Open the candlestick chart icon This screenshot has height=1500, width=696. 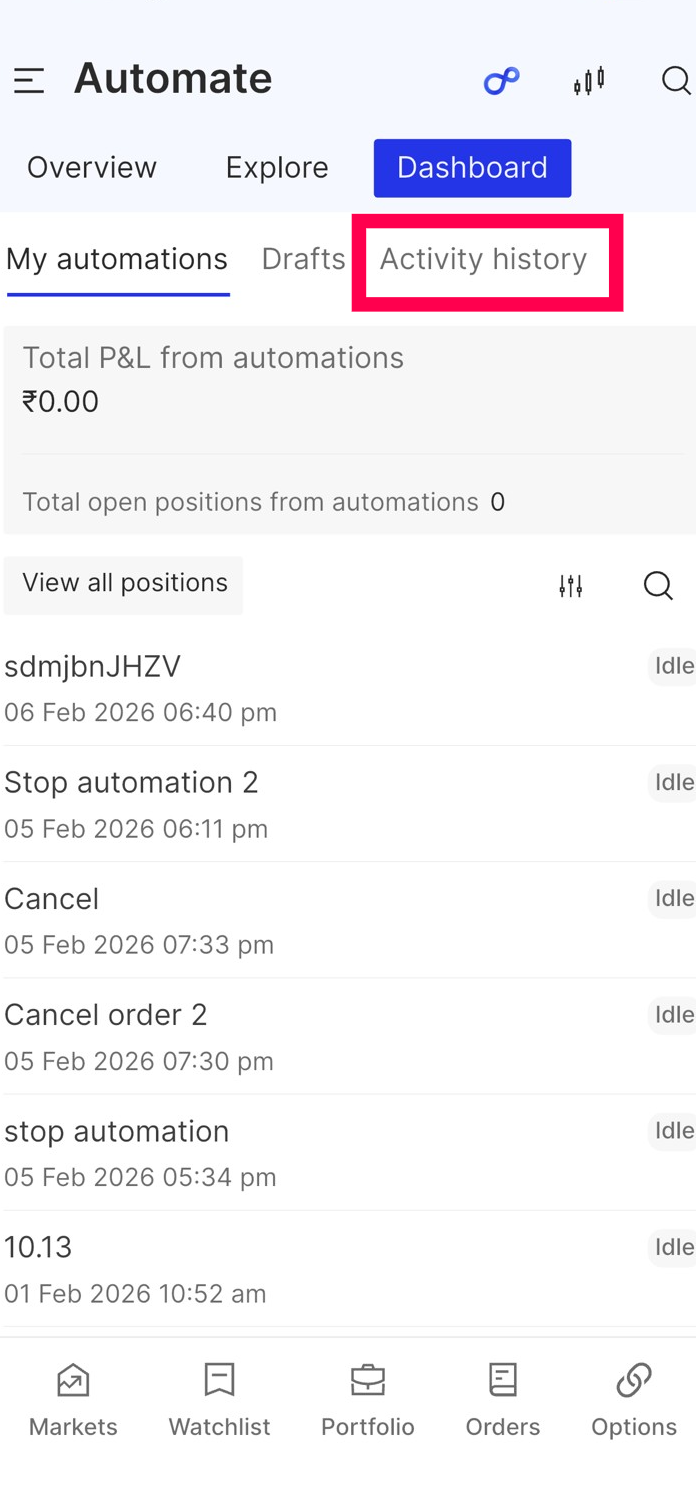tap(589, 80)
